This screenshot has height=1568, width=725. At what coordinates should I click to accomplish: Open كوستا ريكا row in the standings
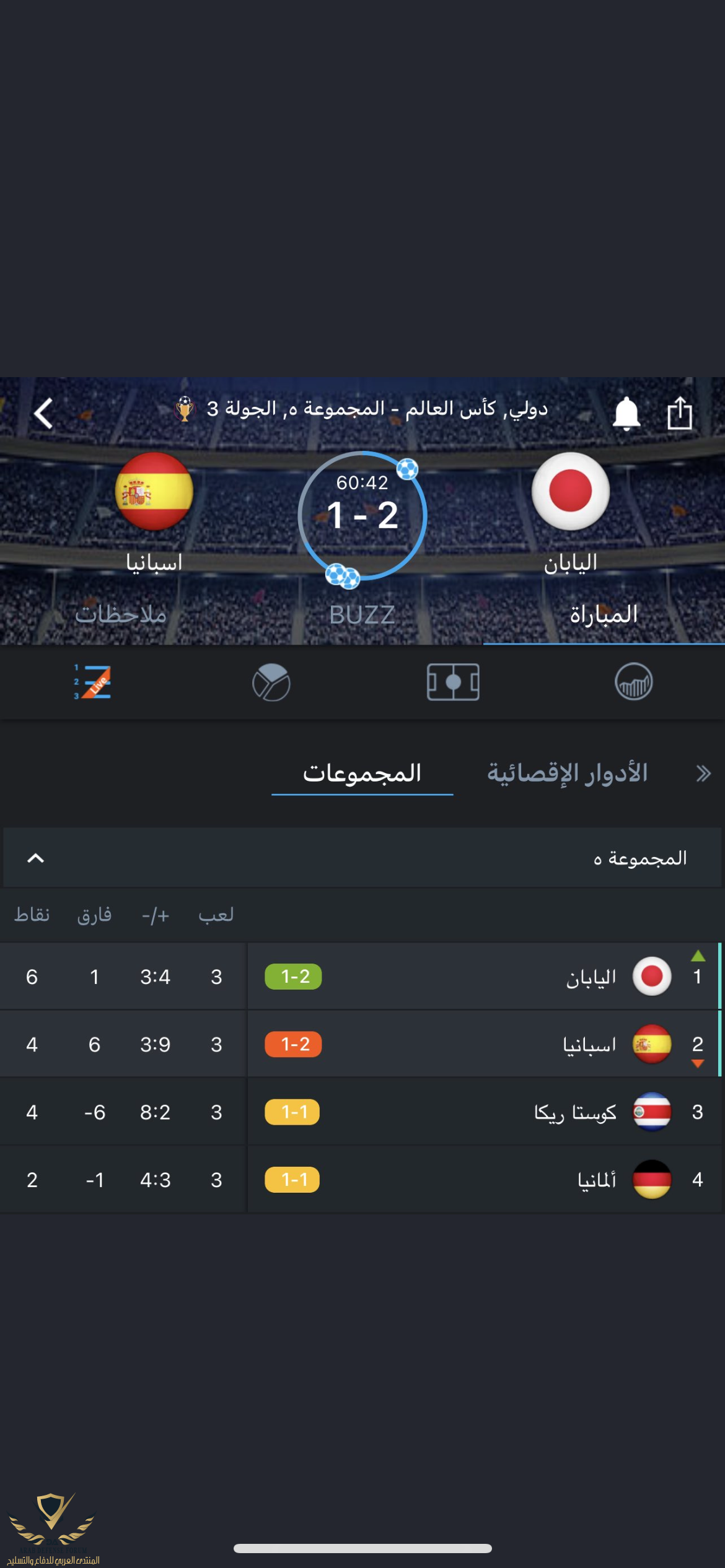tap(483, 1112)
